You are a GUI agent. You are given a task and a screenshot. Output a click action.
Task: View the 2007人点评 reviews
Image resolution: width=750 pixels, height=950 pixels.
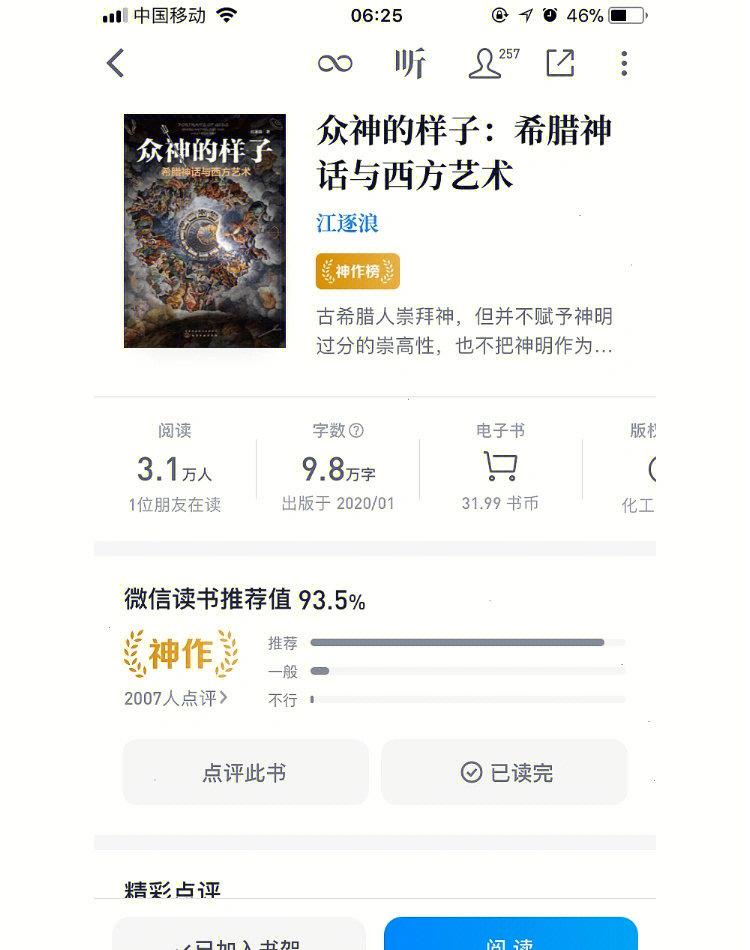pos(176,698)
